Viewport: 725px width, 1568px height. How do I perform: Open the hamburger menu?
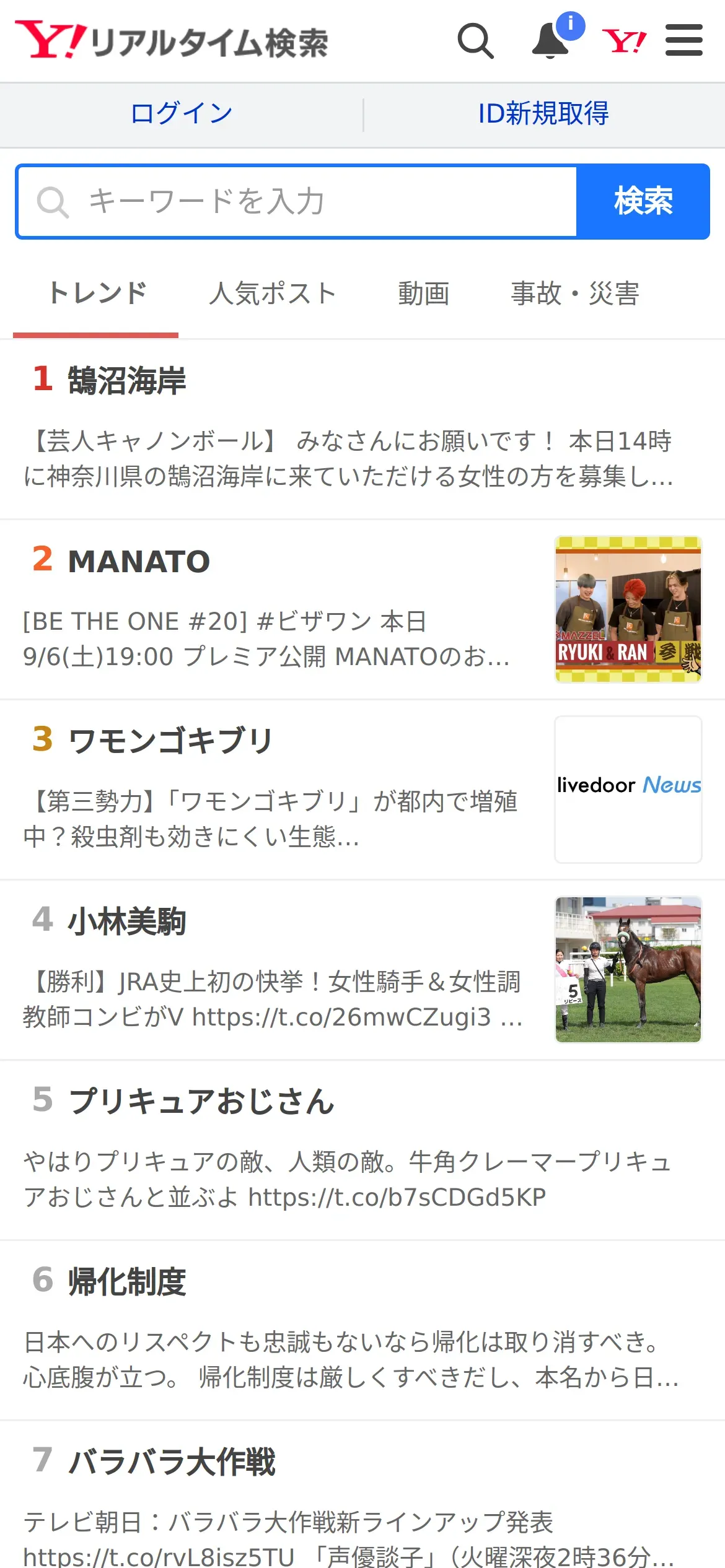(683, 41)
